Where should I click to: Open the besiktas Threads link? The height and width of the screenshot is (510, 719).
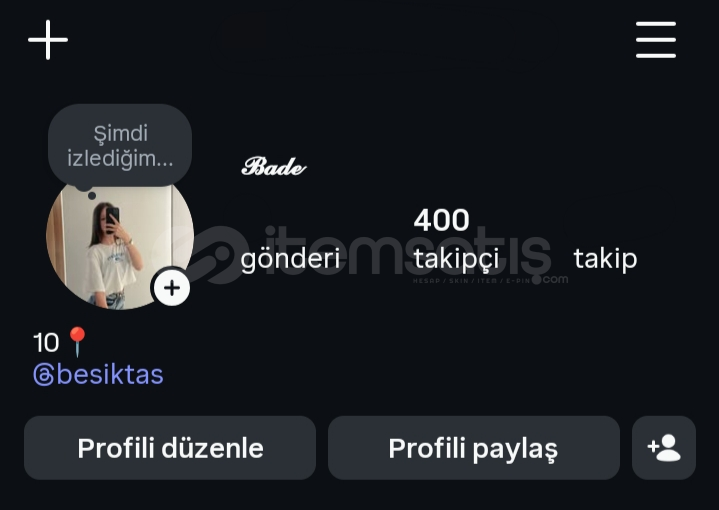98,375
